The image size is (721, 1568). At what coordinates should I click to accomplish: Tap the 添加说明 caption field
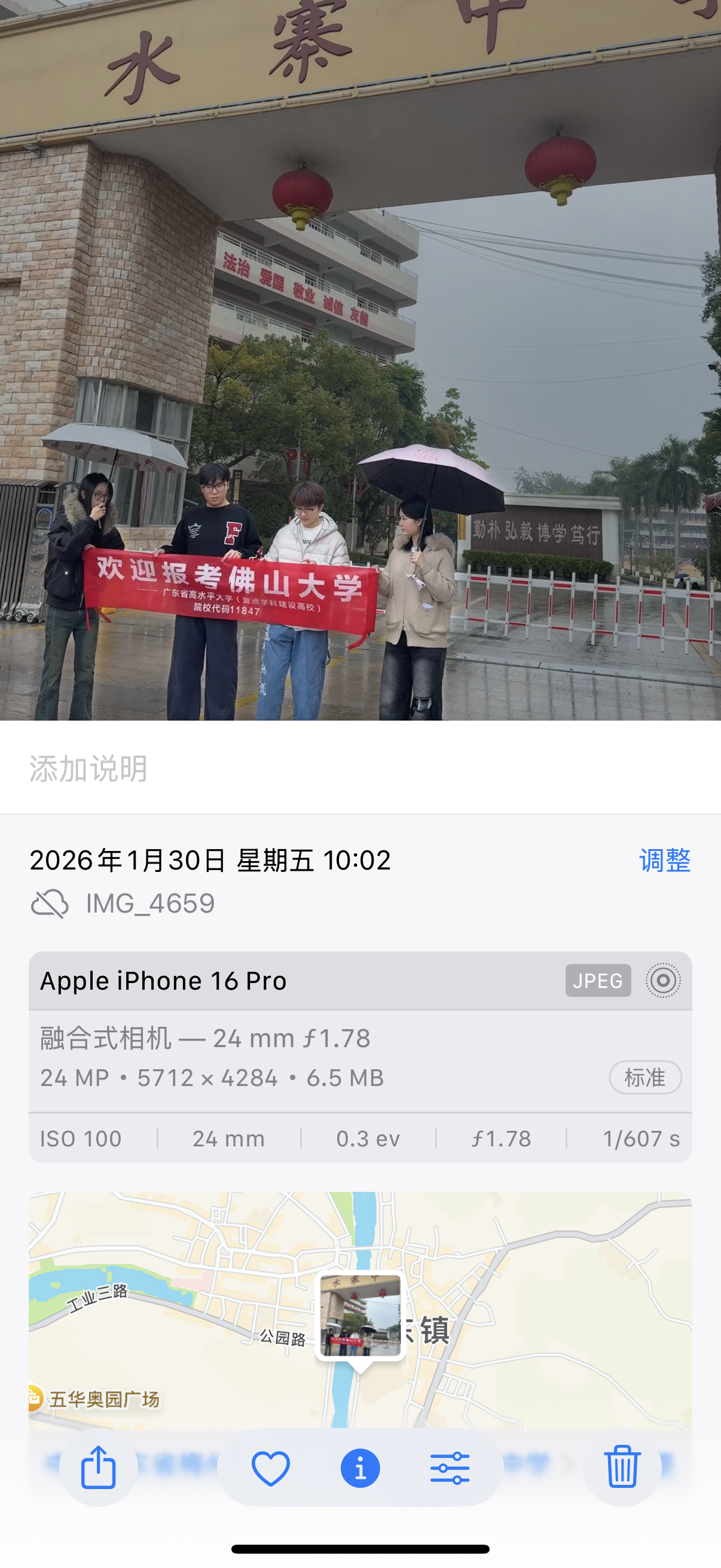coord(360,768)
